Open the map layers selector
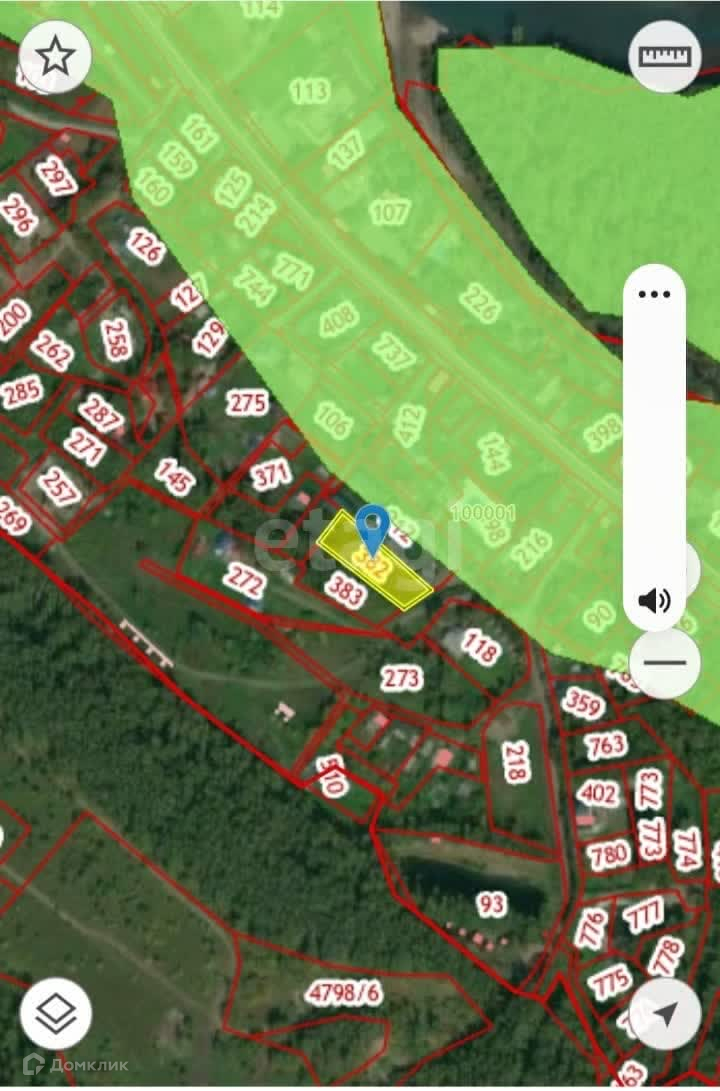 pyautogui.click(x=56, y=1014)
